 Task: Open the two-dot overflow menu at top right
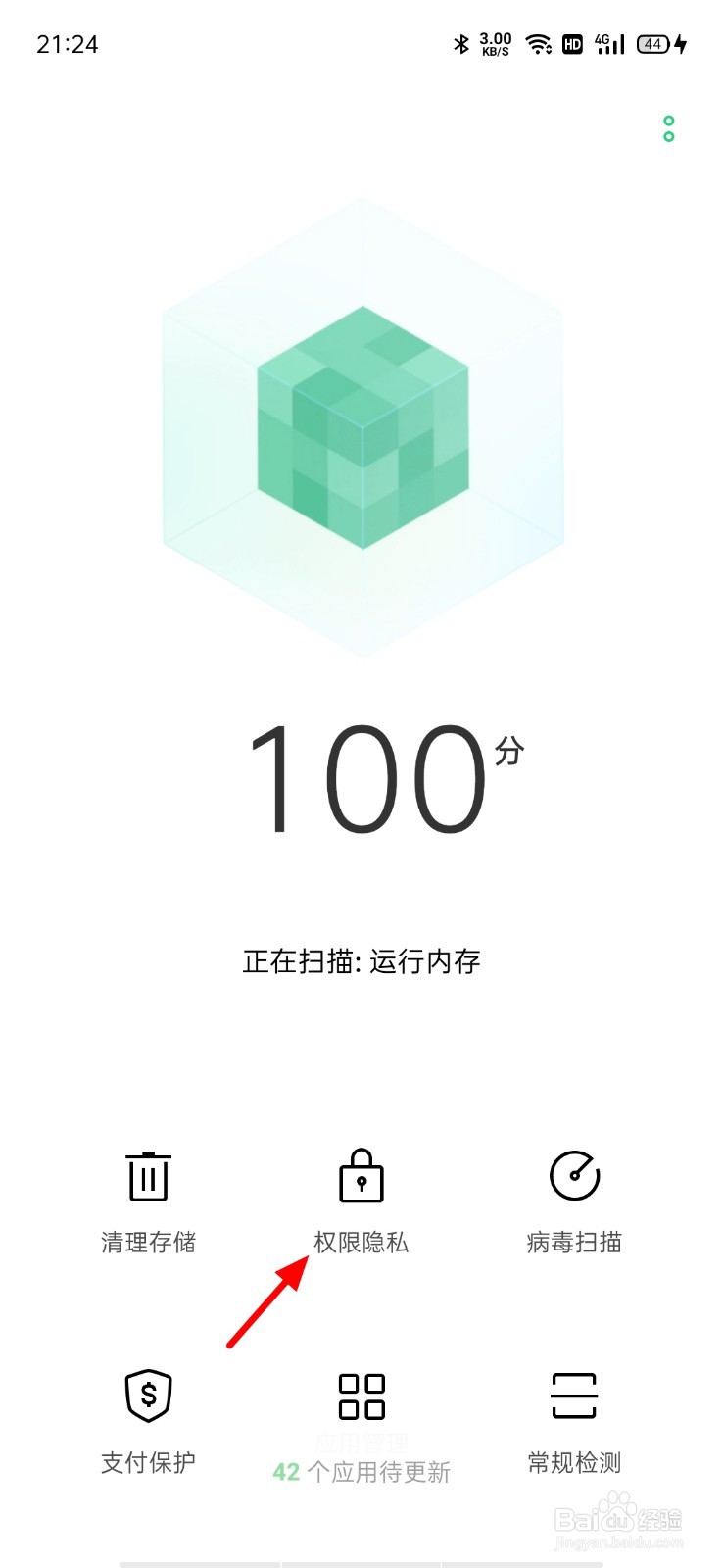668,127
